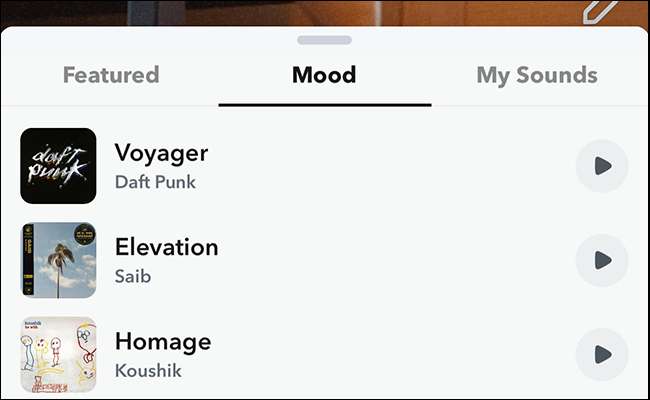Open the My Sounds tab
The image size is (650, 400).
[536, 75]
